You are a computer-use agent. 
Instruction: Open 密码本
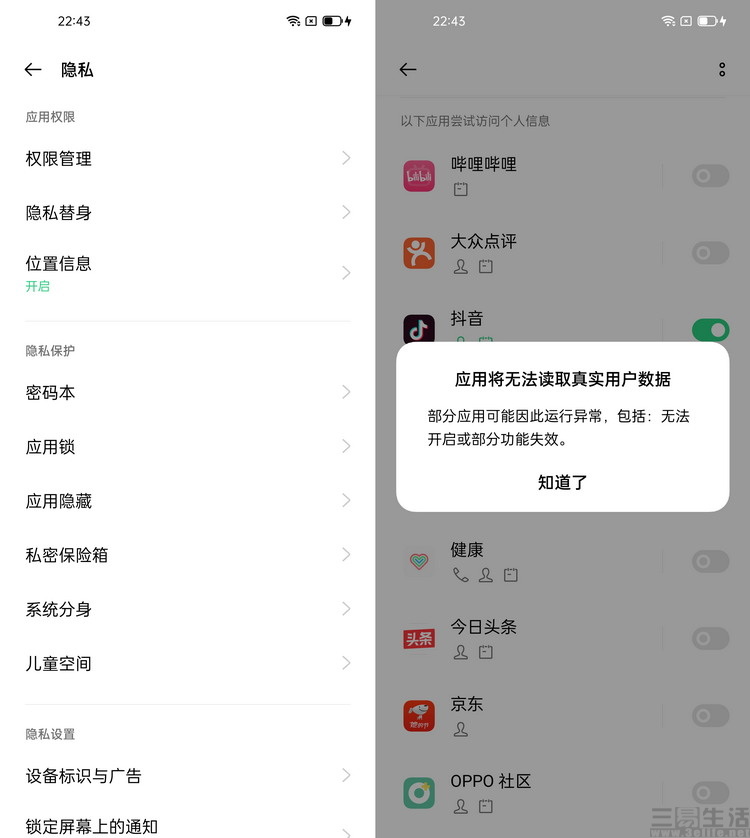[187, 393]
